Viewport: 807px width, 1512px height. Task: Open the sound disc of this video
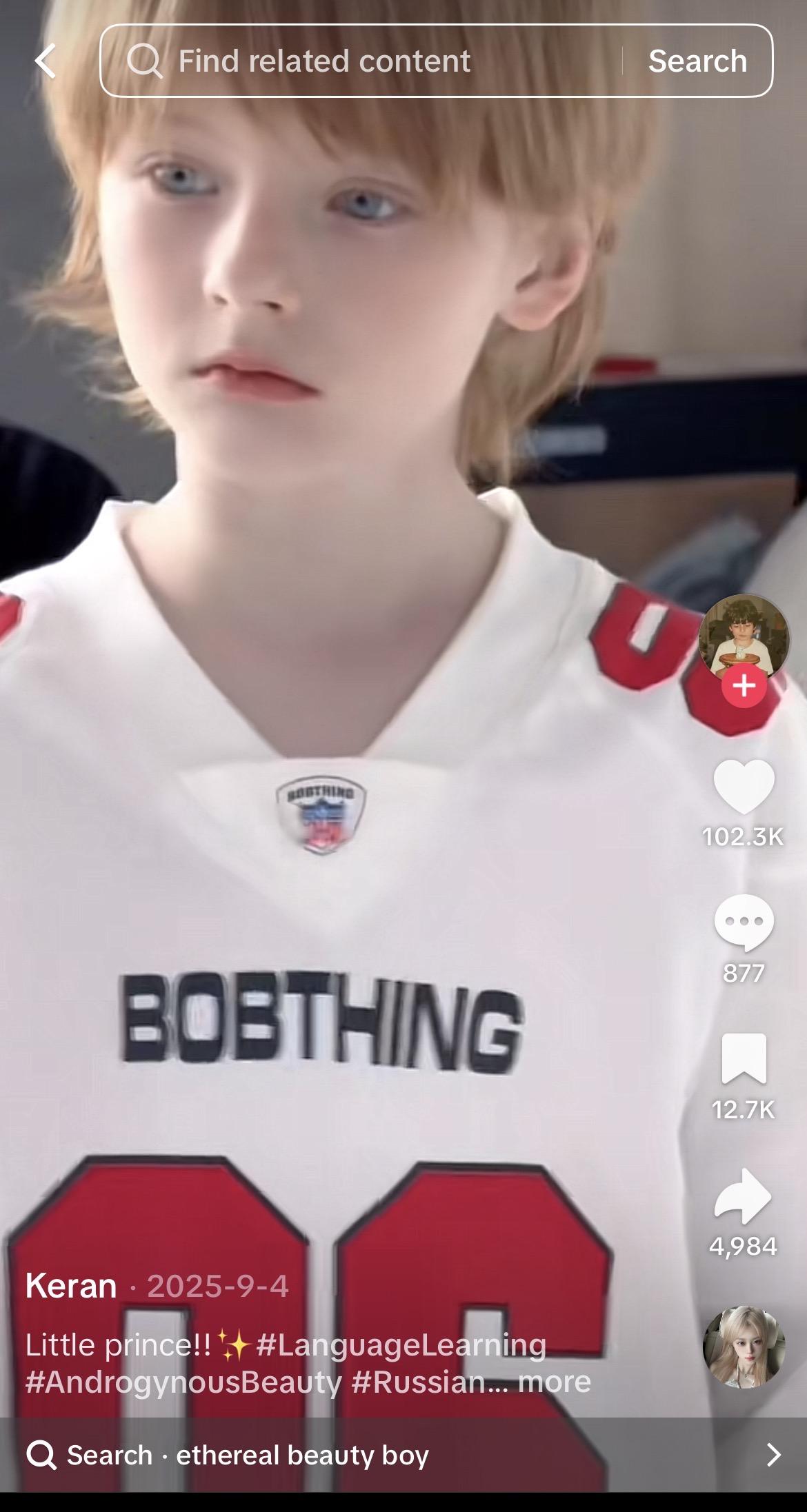(744, 1346)
